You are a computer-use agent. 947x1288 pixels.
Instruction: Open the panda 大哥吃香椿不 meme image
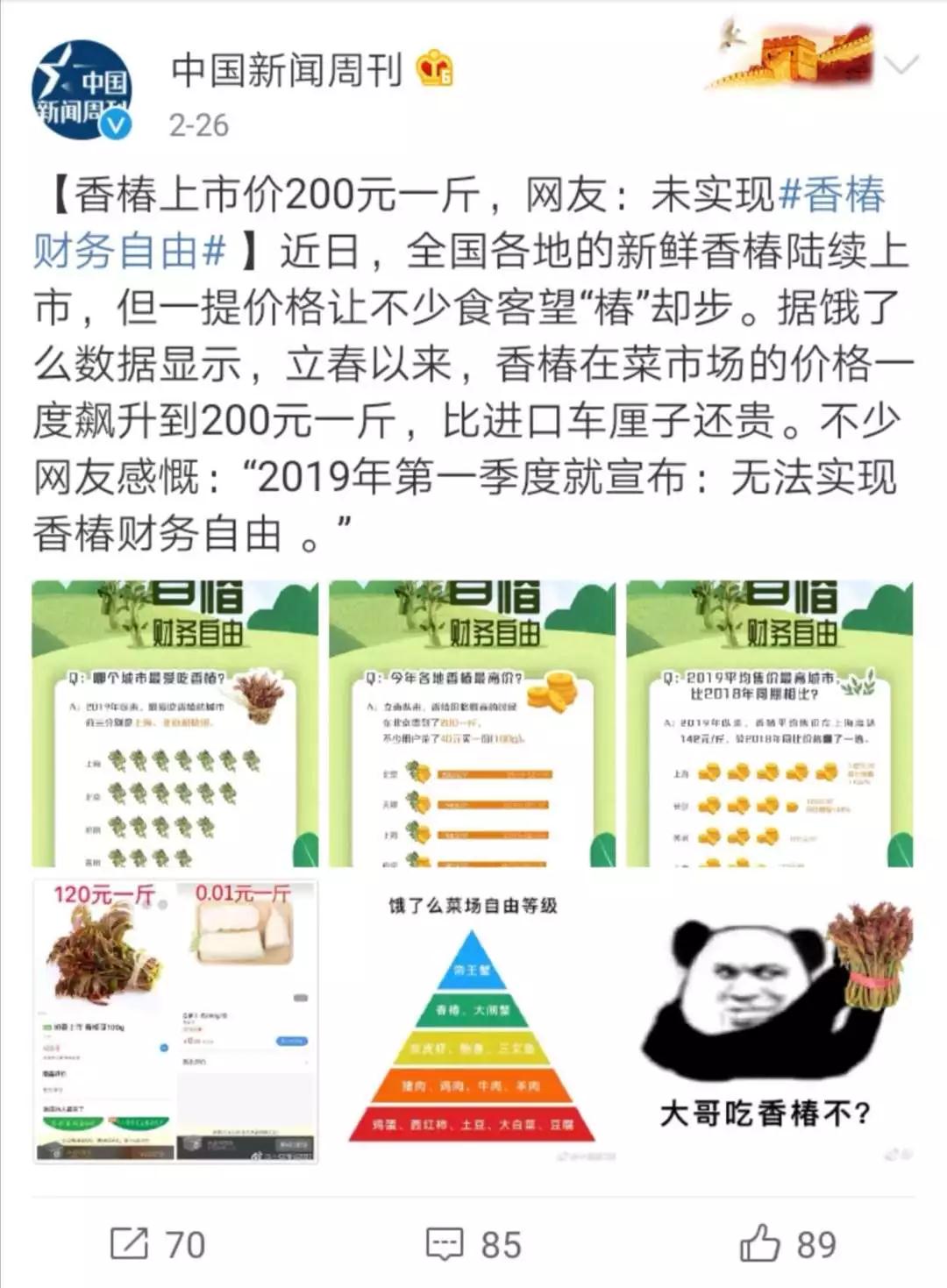[x=769, y=1021]
